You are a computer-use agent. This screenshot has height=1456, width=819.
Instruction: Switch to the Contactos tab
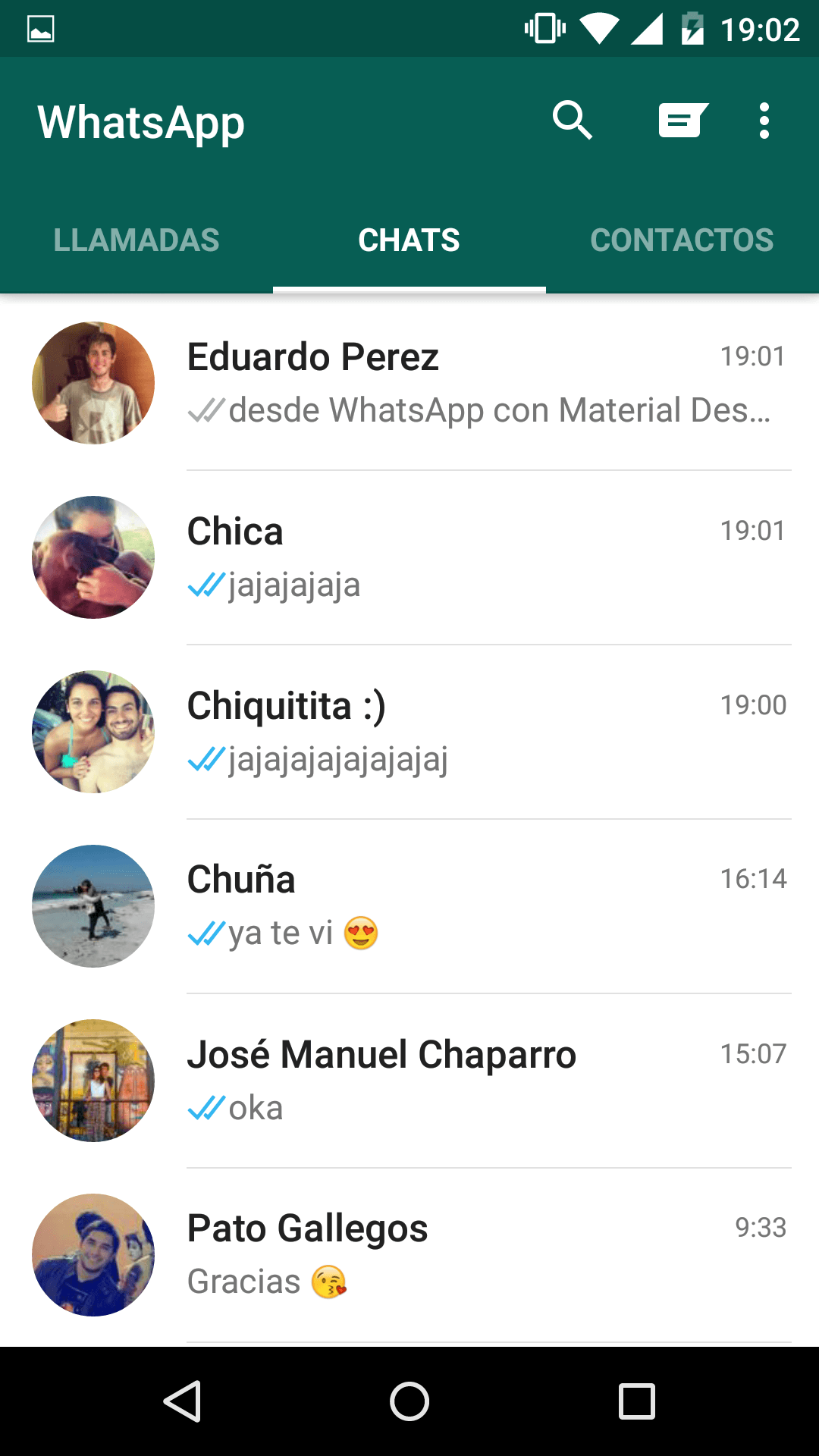682,240
